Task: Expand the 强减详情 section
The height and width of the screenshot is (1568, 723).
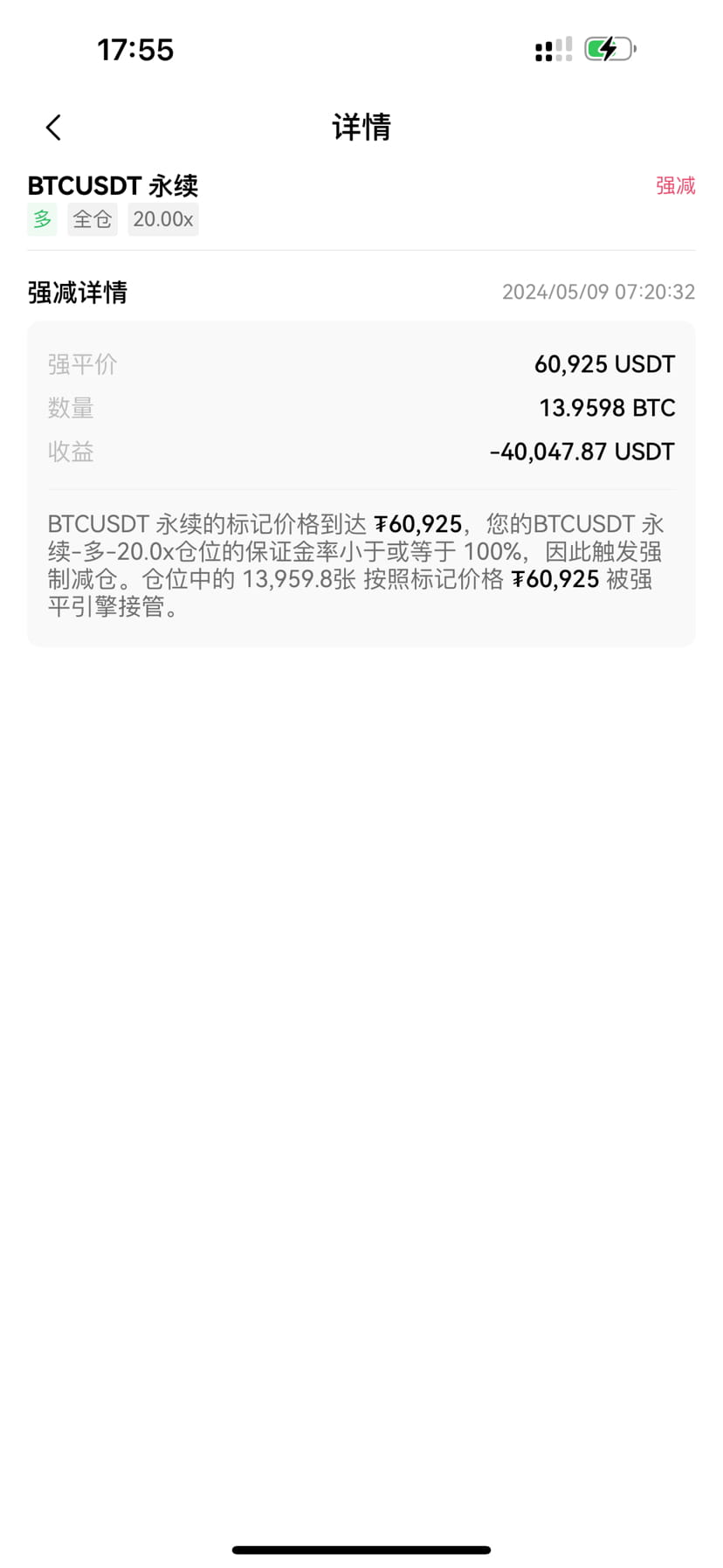Action: [x=76, y=292]
